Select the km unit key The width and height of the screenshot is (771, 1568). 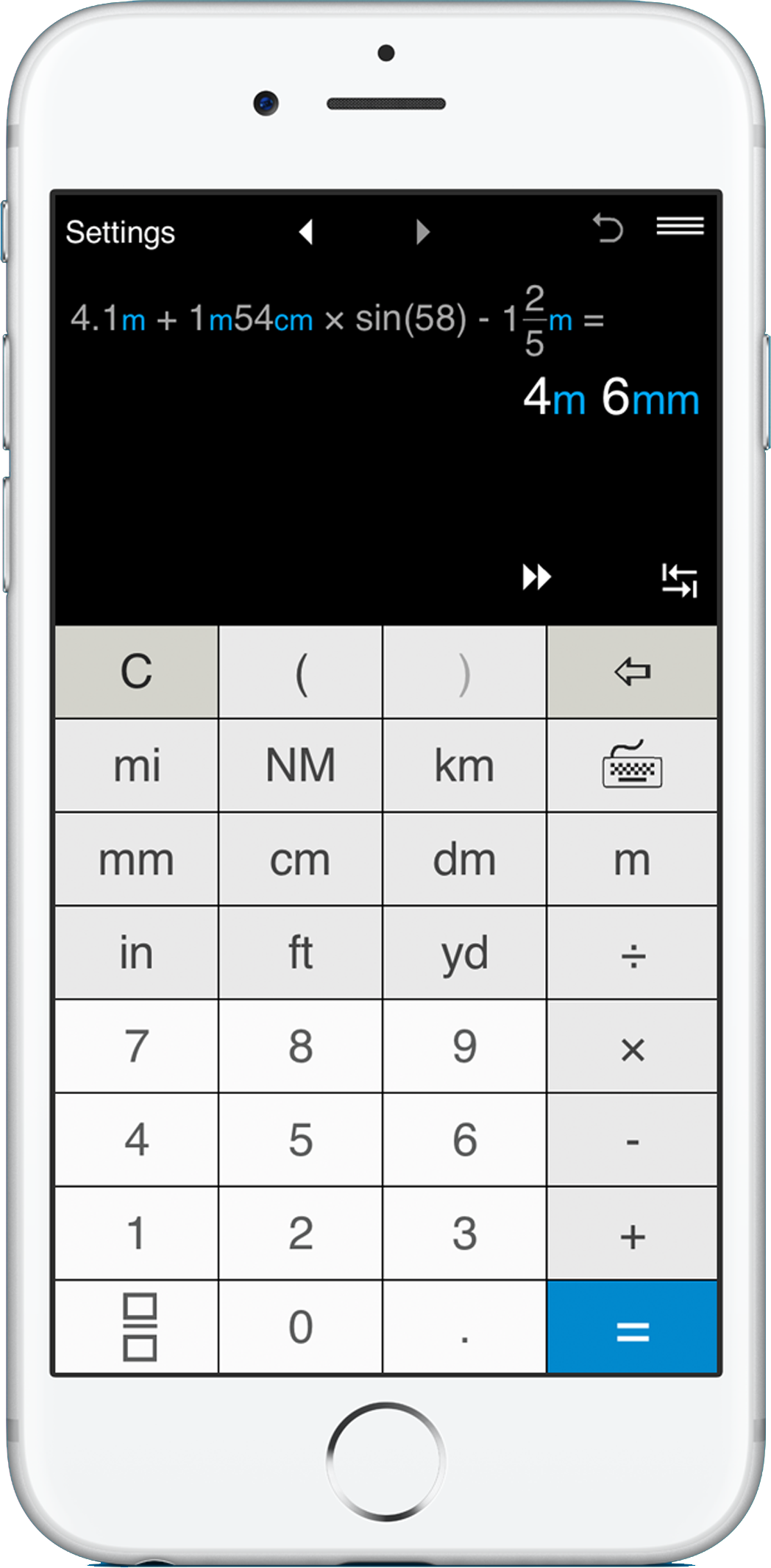coord(464,766)
